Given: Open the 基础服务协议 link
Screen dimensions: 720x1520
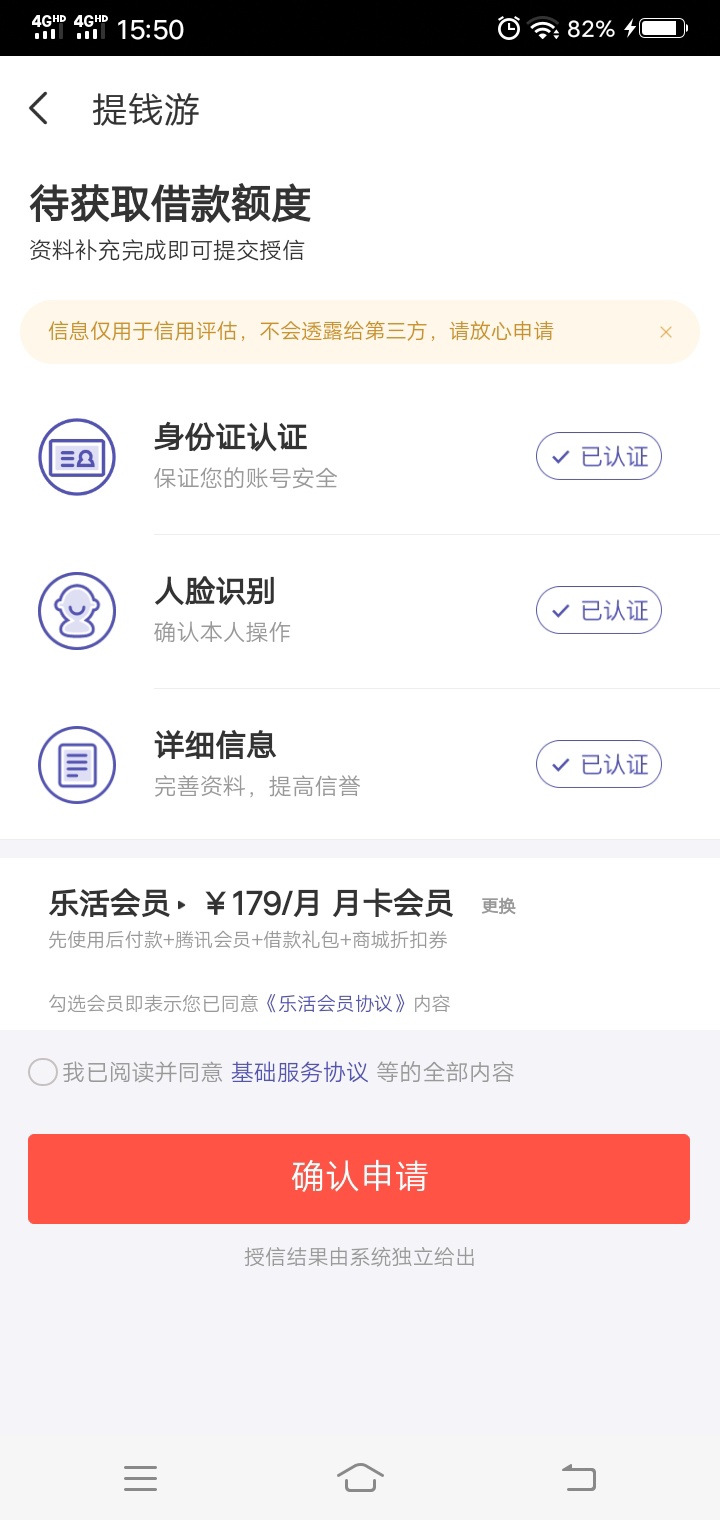Looking at the screenshot, I should pos(300,1073).
